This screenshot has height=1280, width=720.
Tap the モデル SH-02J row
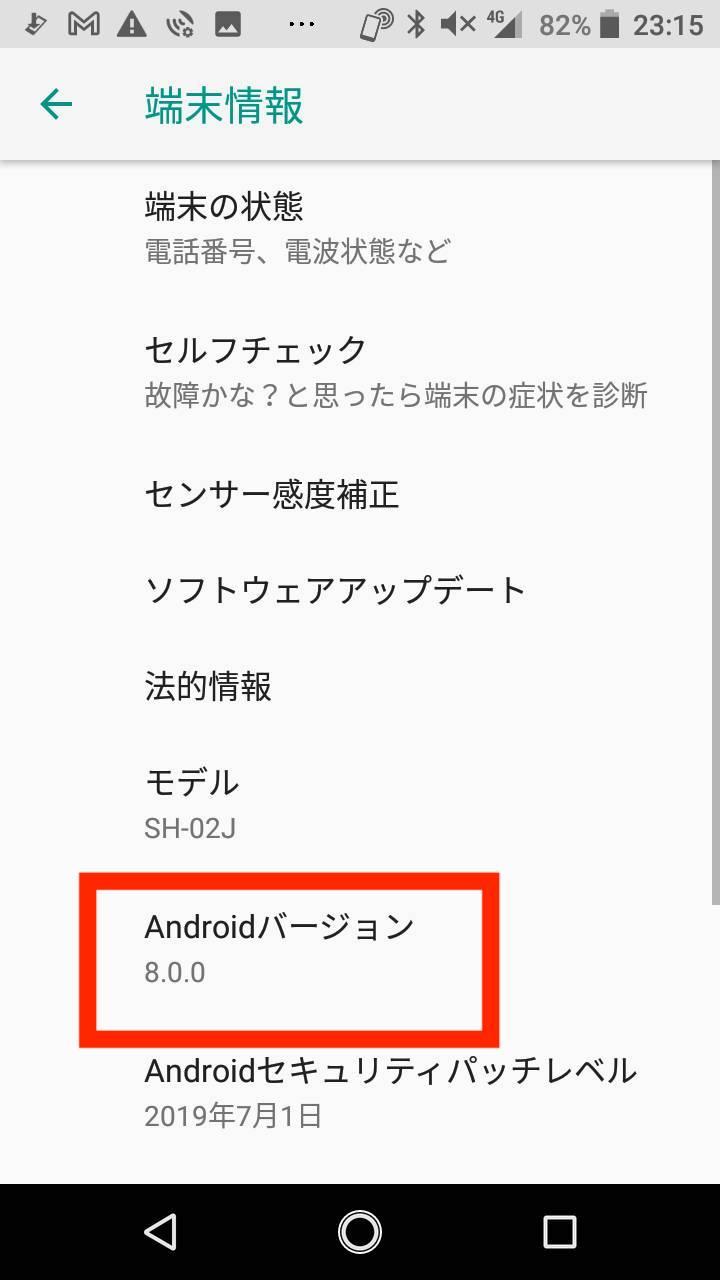[360, 804]
